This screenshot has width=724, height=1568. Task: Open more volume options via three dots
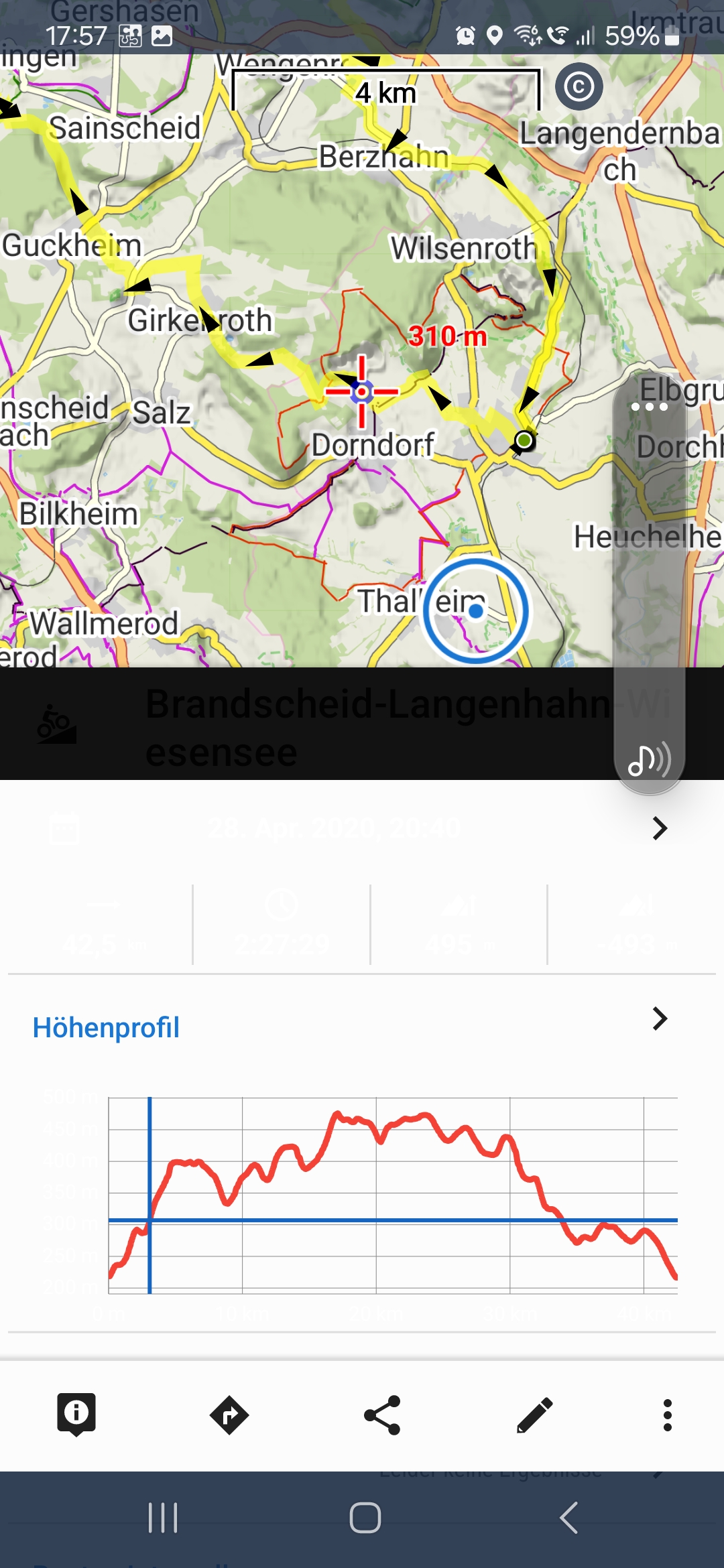[x=649, y=407]
